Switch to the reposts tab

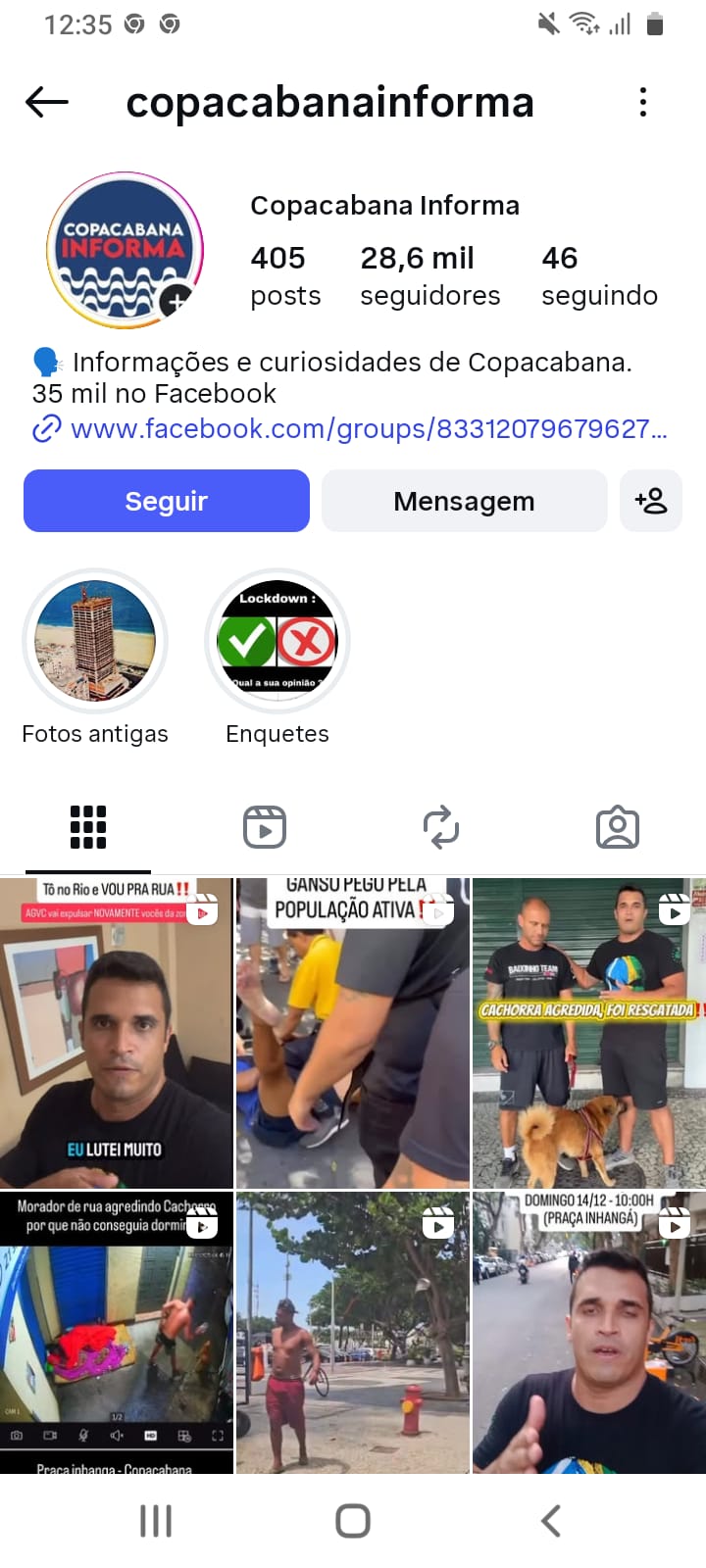[x=441, y=827]
